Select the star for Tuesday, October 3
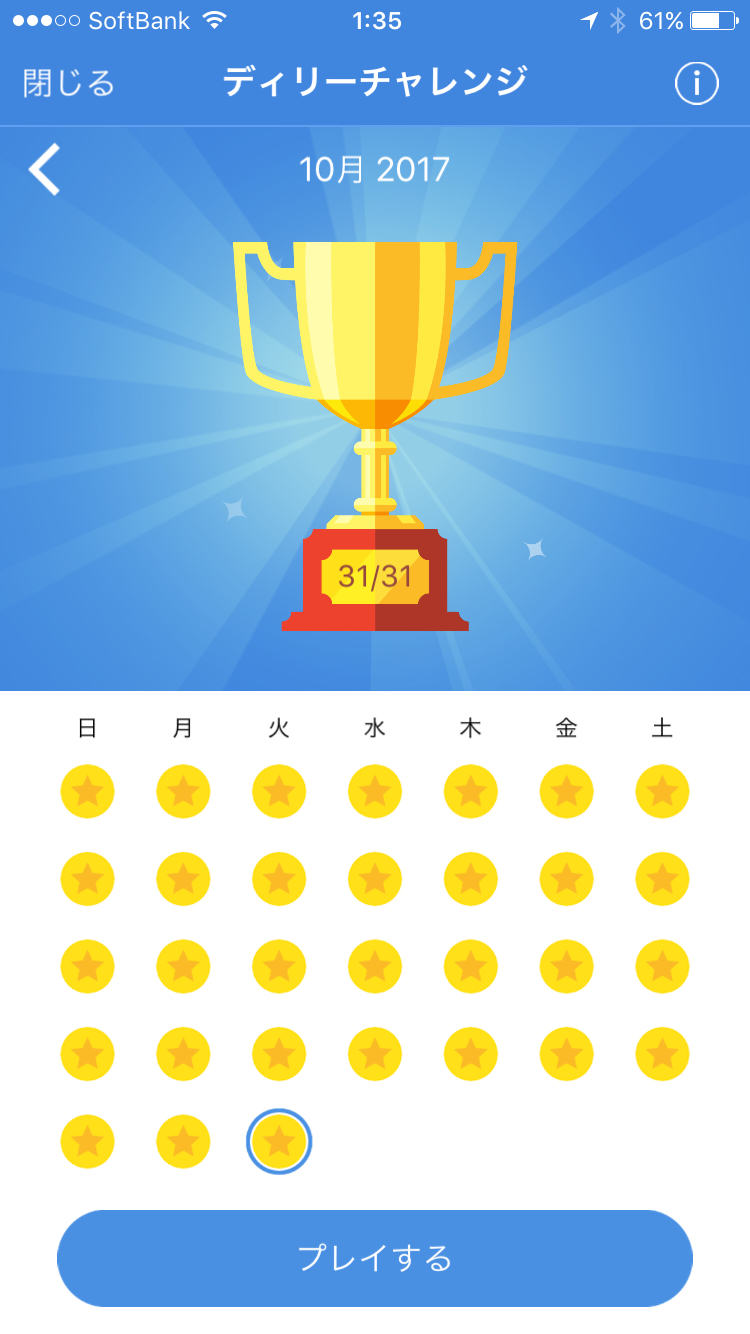The width and height of the screenshot is (750, 1334). pyautogui.click(x=279, y=791)
